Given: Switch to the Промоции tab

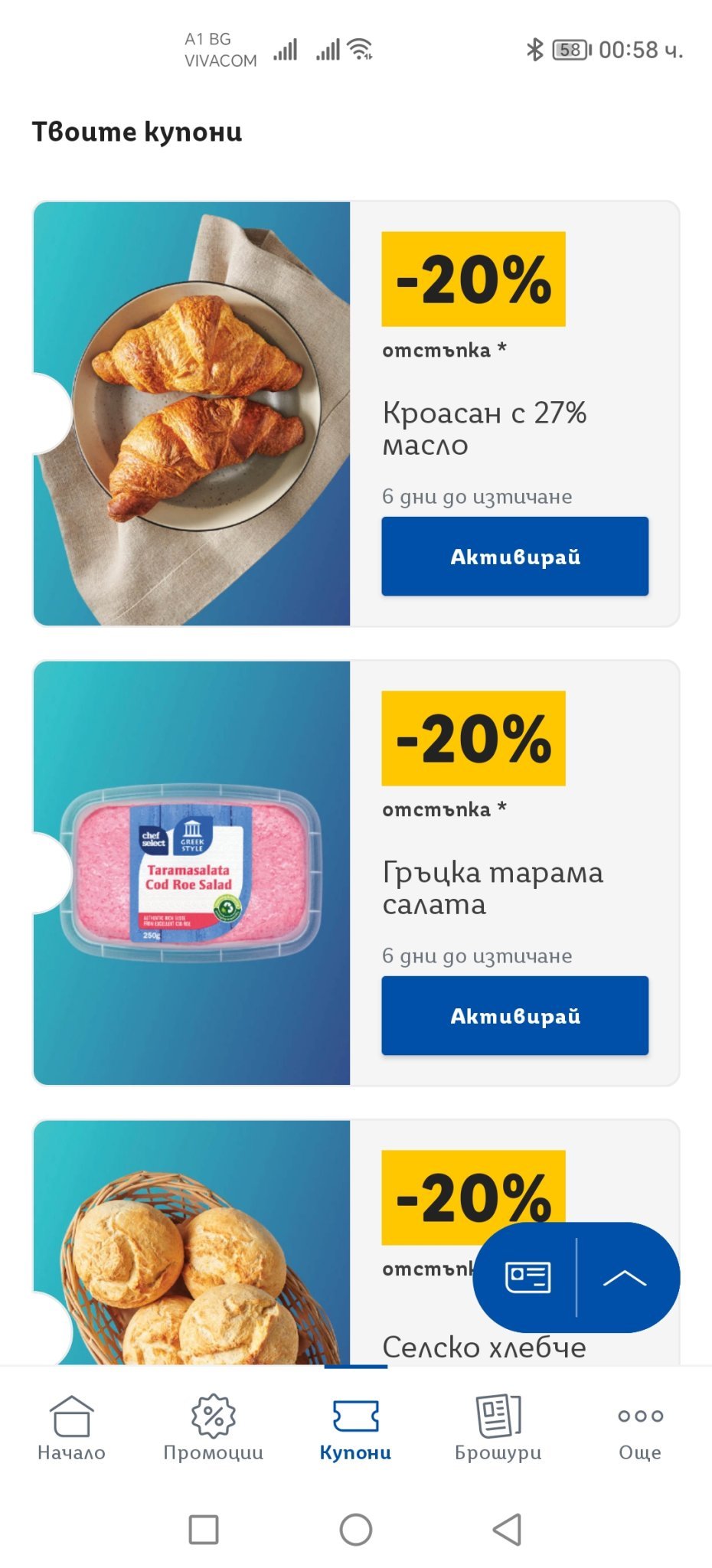Looking at the screenshot, I should click(x=214, y=1428).
